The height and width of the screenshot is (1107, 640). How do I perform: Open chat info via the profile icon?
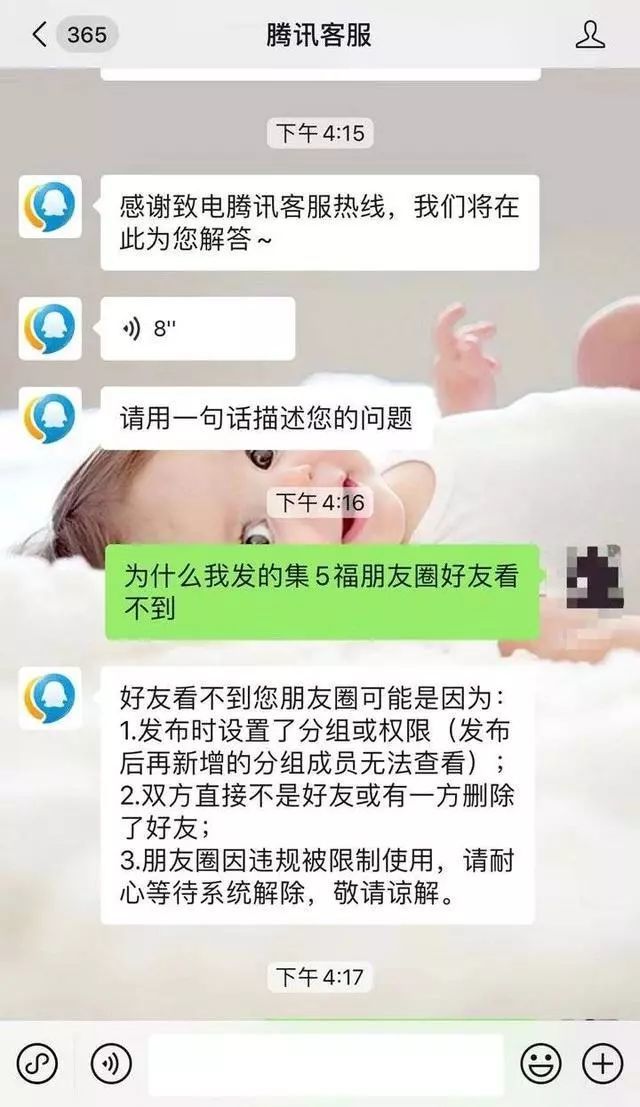[590, 35]
